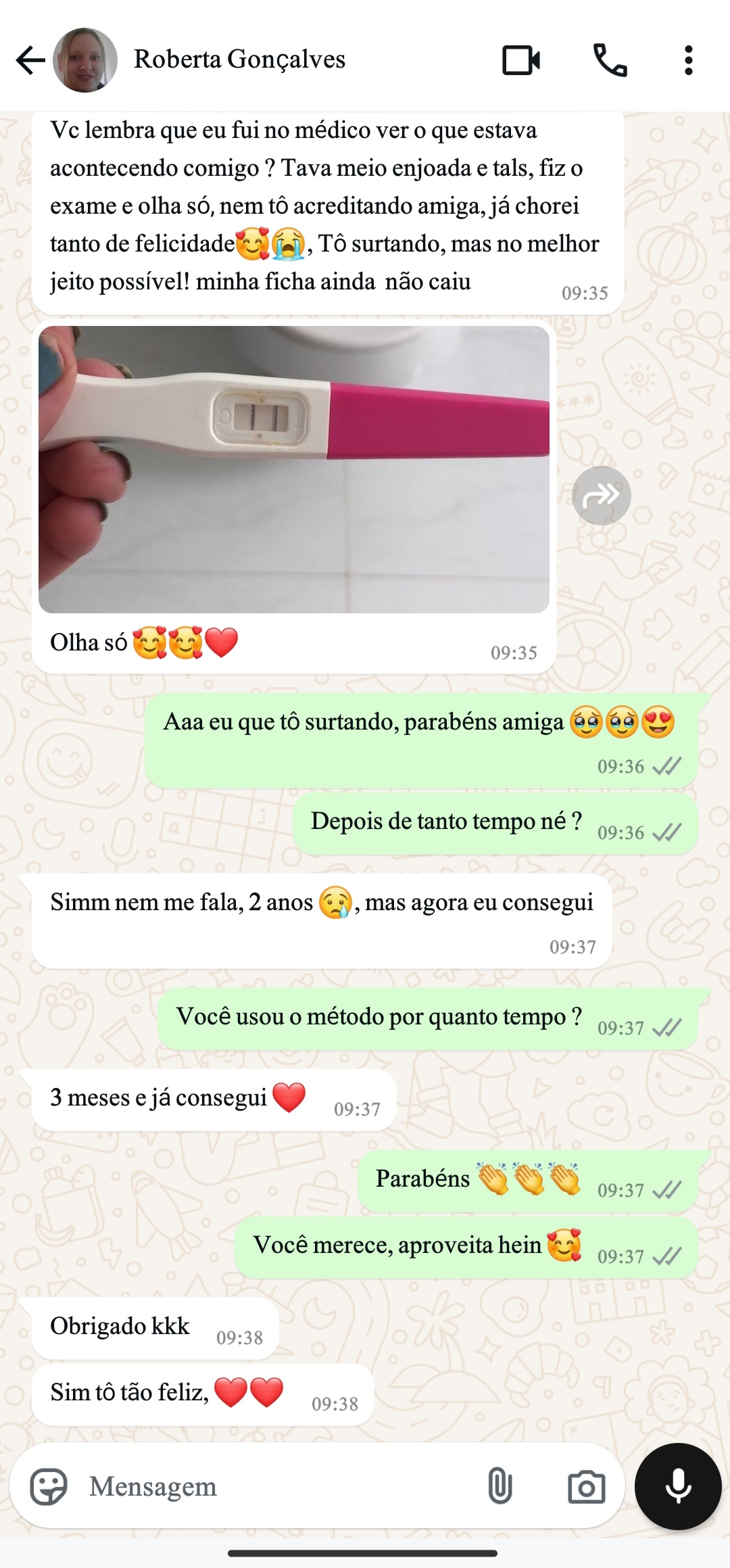Attach a file with the paperclip
Image resolution: width=730 pixels, height=1568 pixels.
tap(500, 1487)
